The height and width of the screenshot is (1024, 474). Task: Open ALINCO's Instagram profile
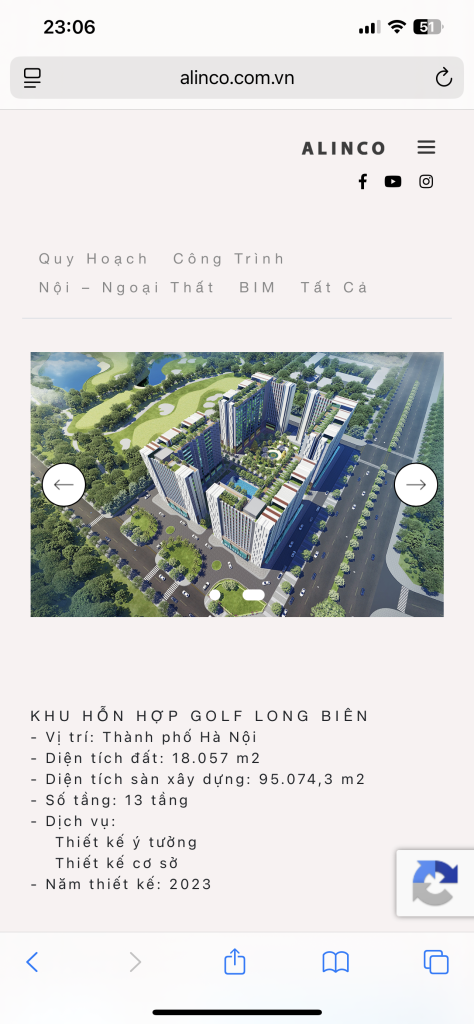[426, 182]
